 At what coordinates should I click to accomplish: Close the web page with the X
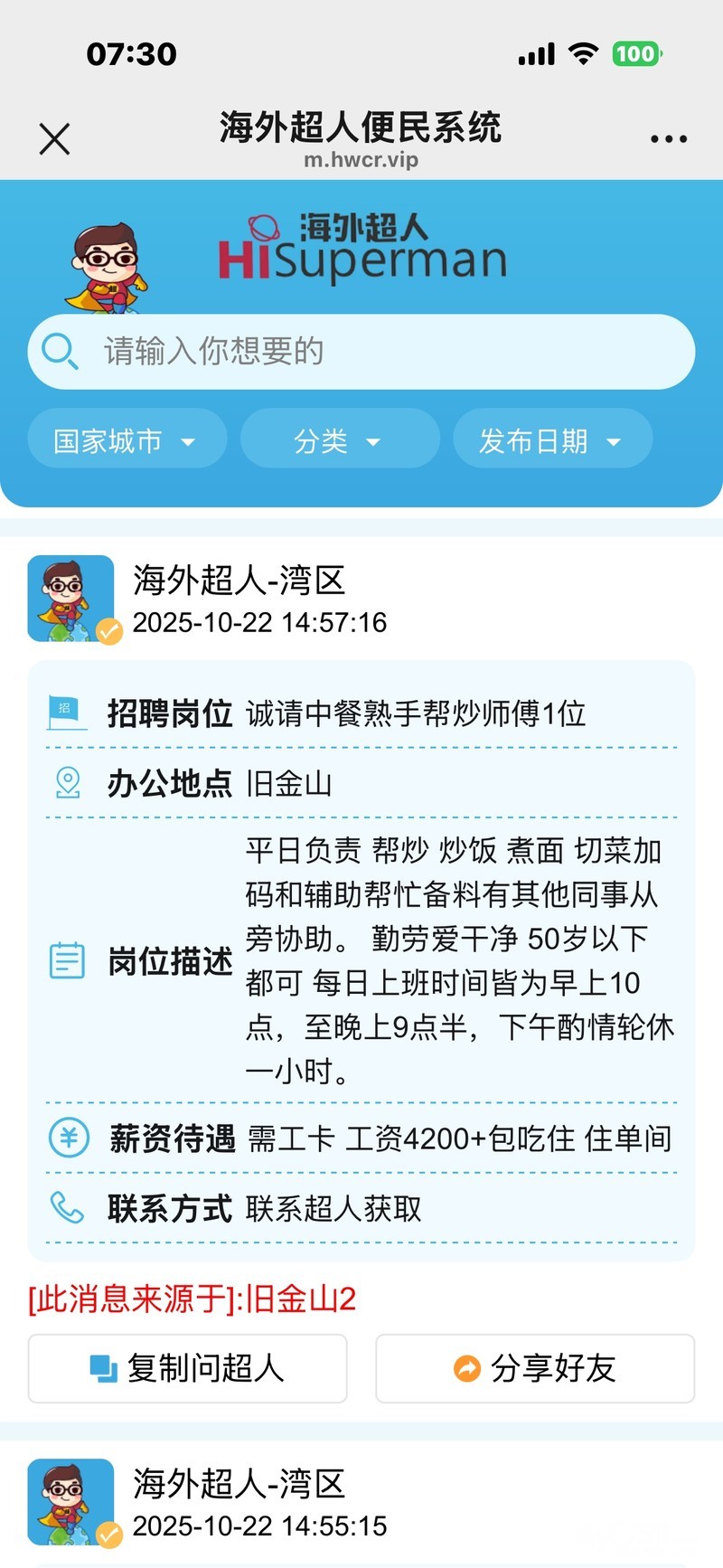click(x=54, y=139)
